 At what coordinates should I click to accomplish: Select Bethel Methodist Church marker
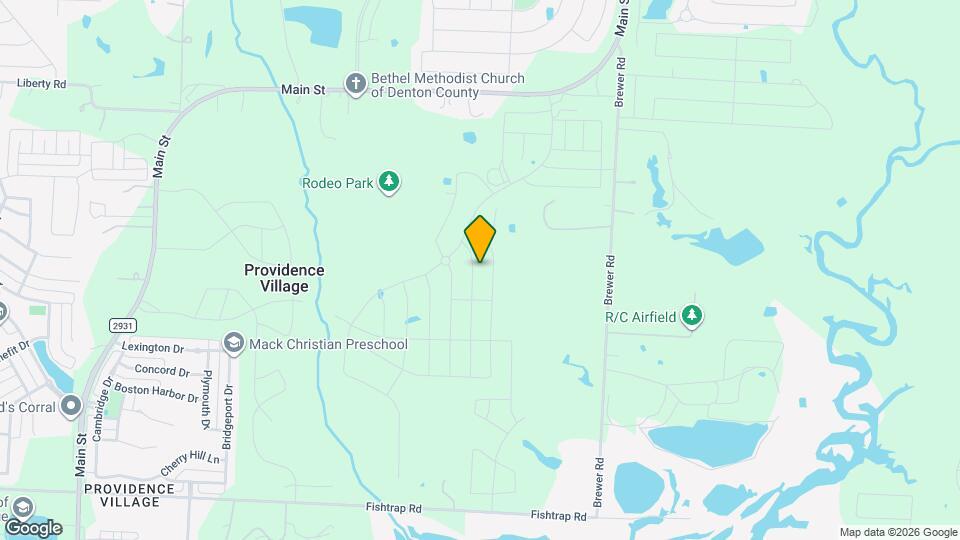[x=355, y=85]
